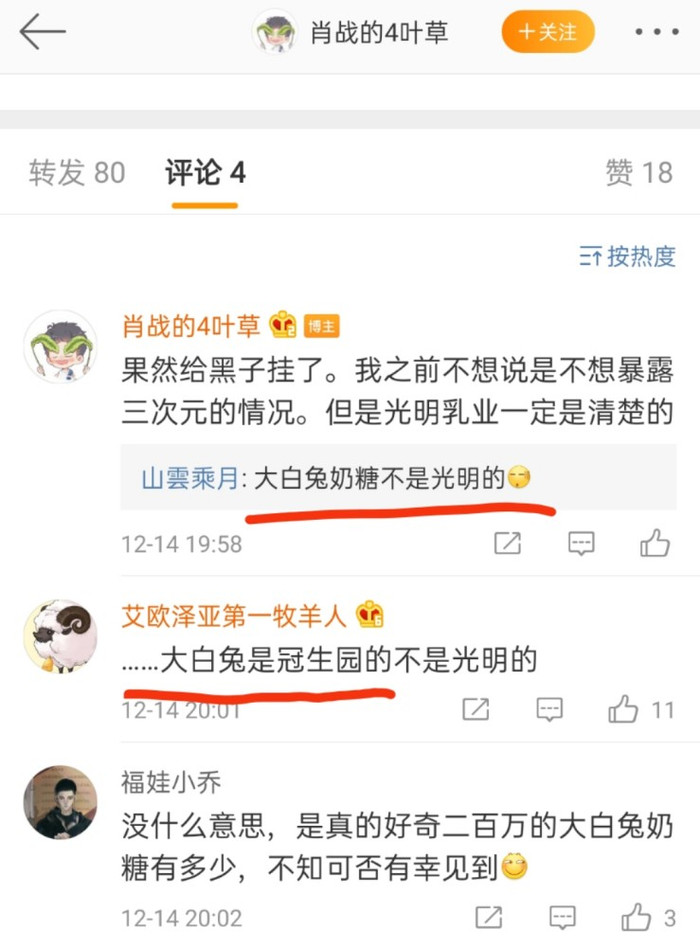The width and height of the screenshot is (700, 947).
Task: Like 肖战的4叶草's comment
Action: pos(655,544)
